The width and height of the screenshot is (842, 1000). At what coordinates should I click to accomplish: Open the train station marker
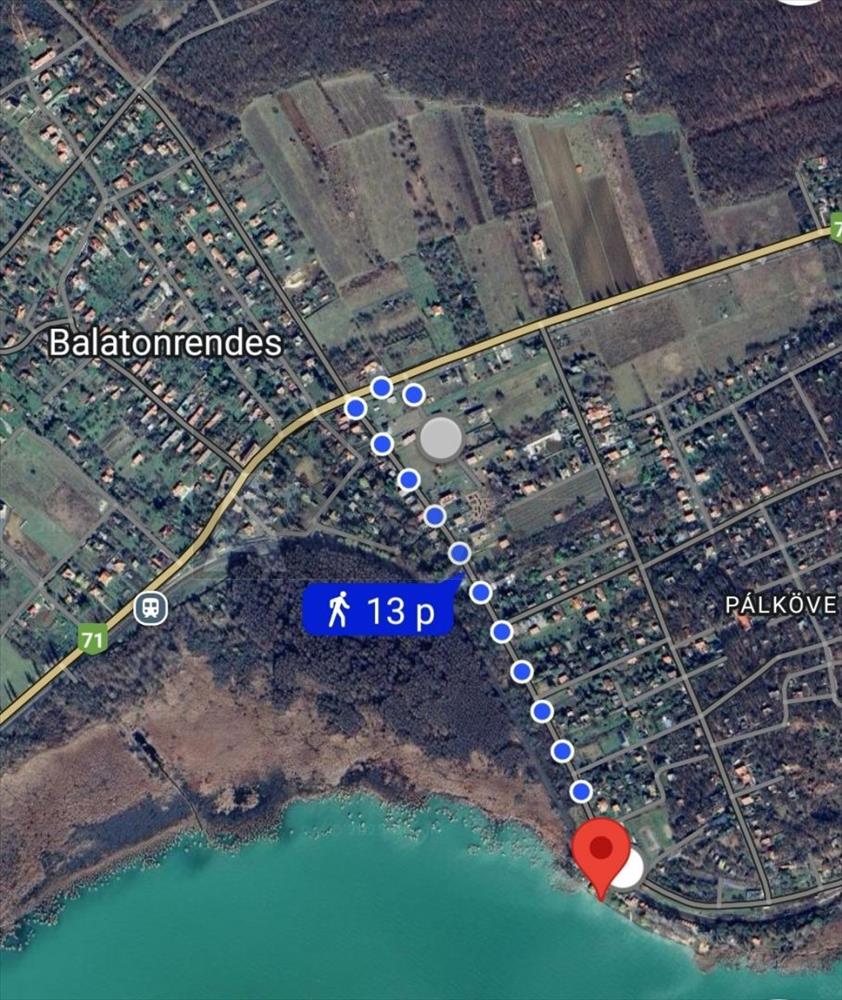click(x=151, y=607)
